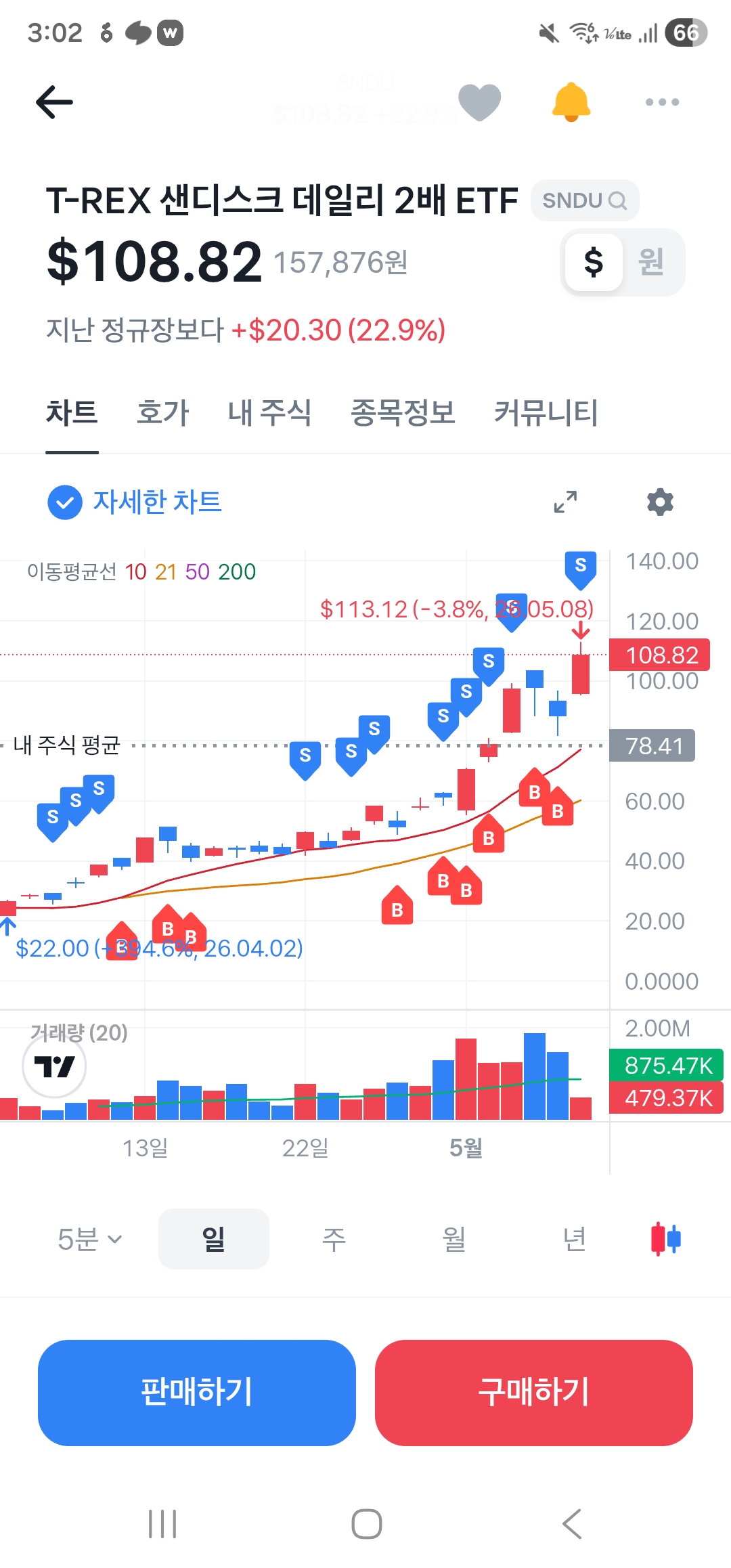
Task: Select the 주 chart period
Action: pyautogui.click(x=334, y=1239)
